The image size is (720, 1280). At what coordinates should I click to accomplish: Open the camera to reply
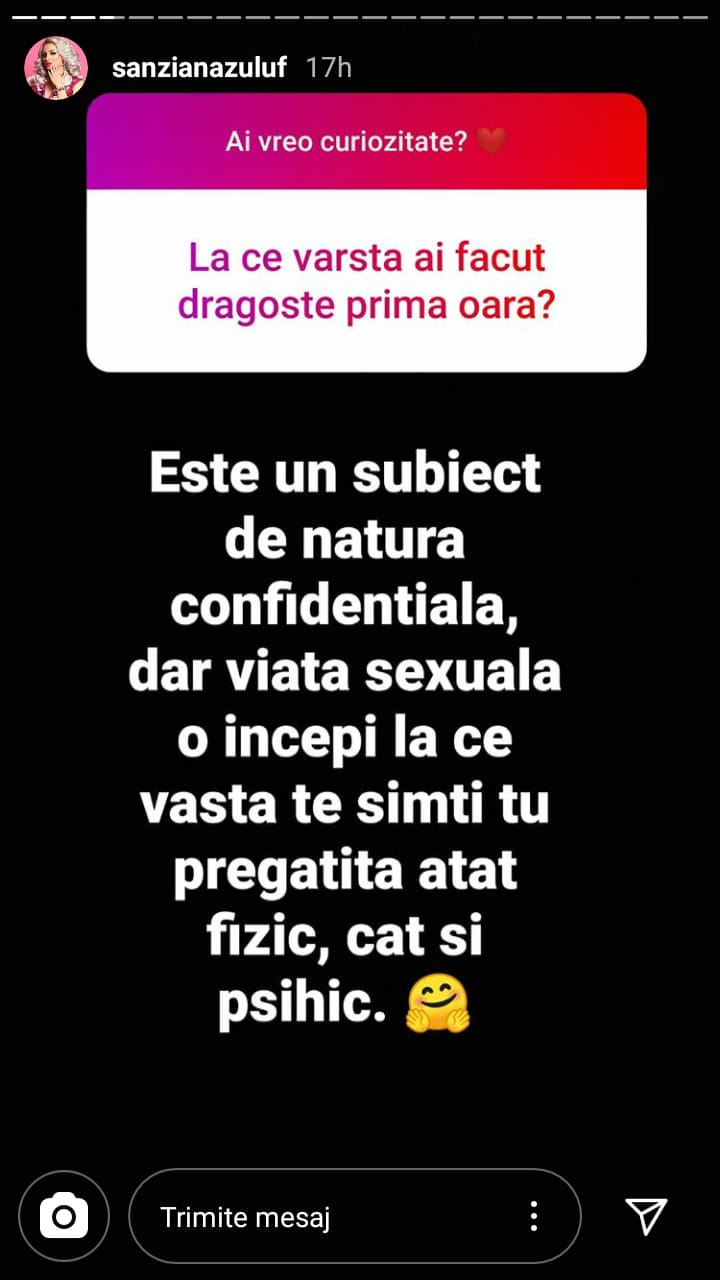64,1216
